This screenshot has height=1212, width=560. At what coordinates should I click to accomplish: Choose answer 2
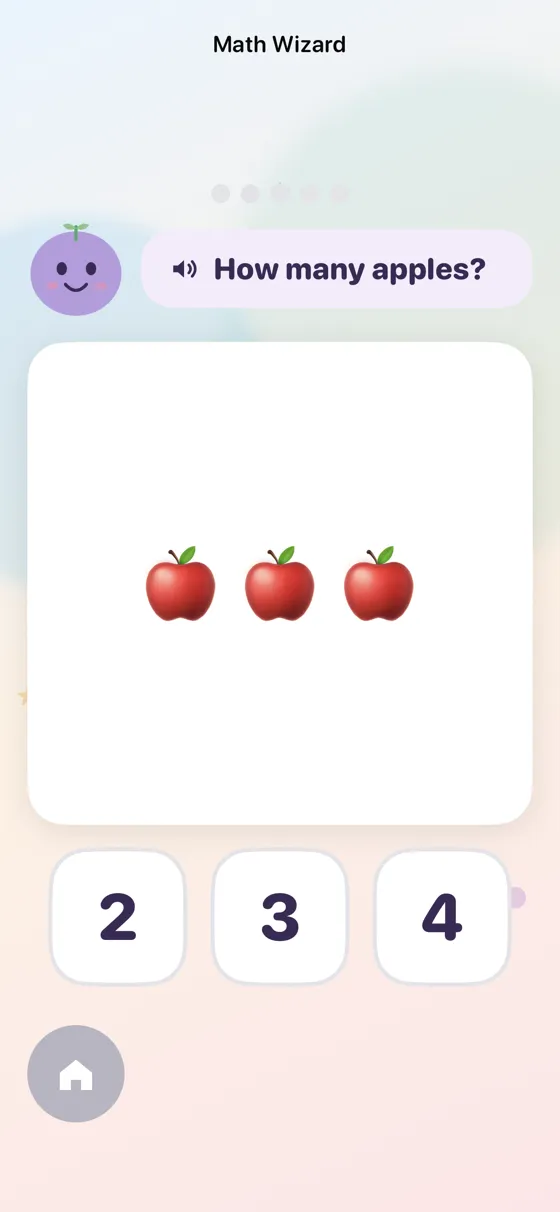118,917
